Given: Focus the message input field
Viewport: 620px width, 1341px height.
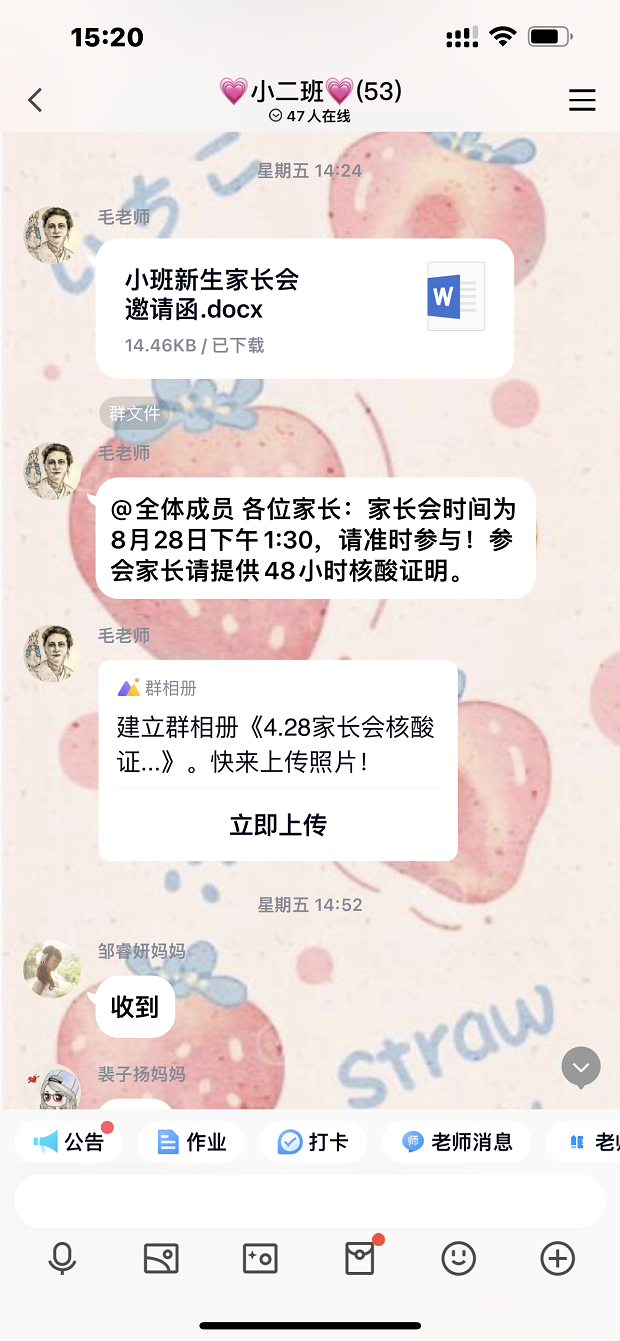Looking at the screenshot, I should coord(309,1201).
